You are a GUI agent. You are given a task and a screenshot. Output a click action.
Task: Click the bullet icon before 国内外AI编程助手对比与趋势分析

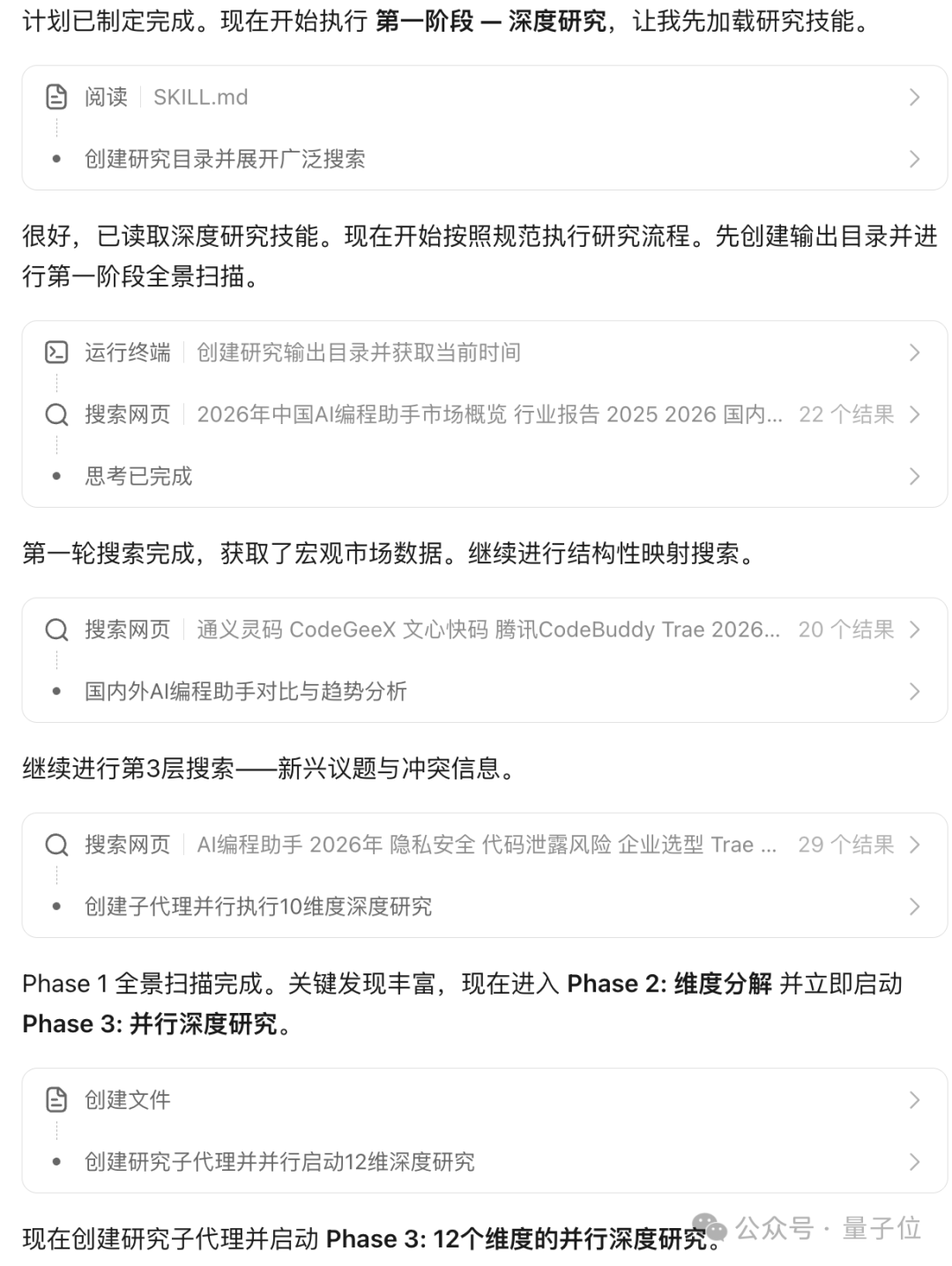tap(58, 691)
